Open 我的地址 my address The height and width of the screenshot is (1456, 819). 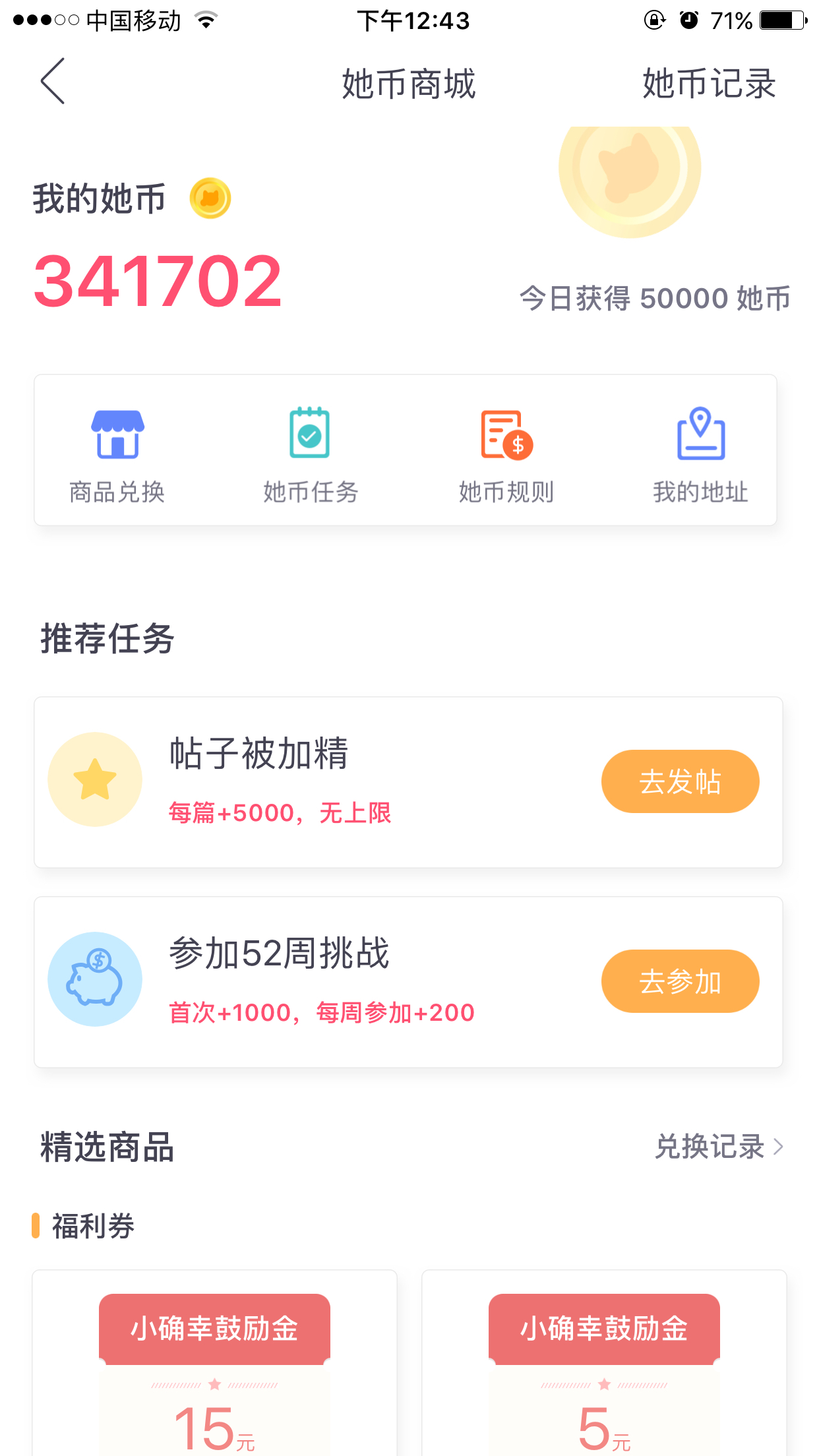click(701, 455)
